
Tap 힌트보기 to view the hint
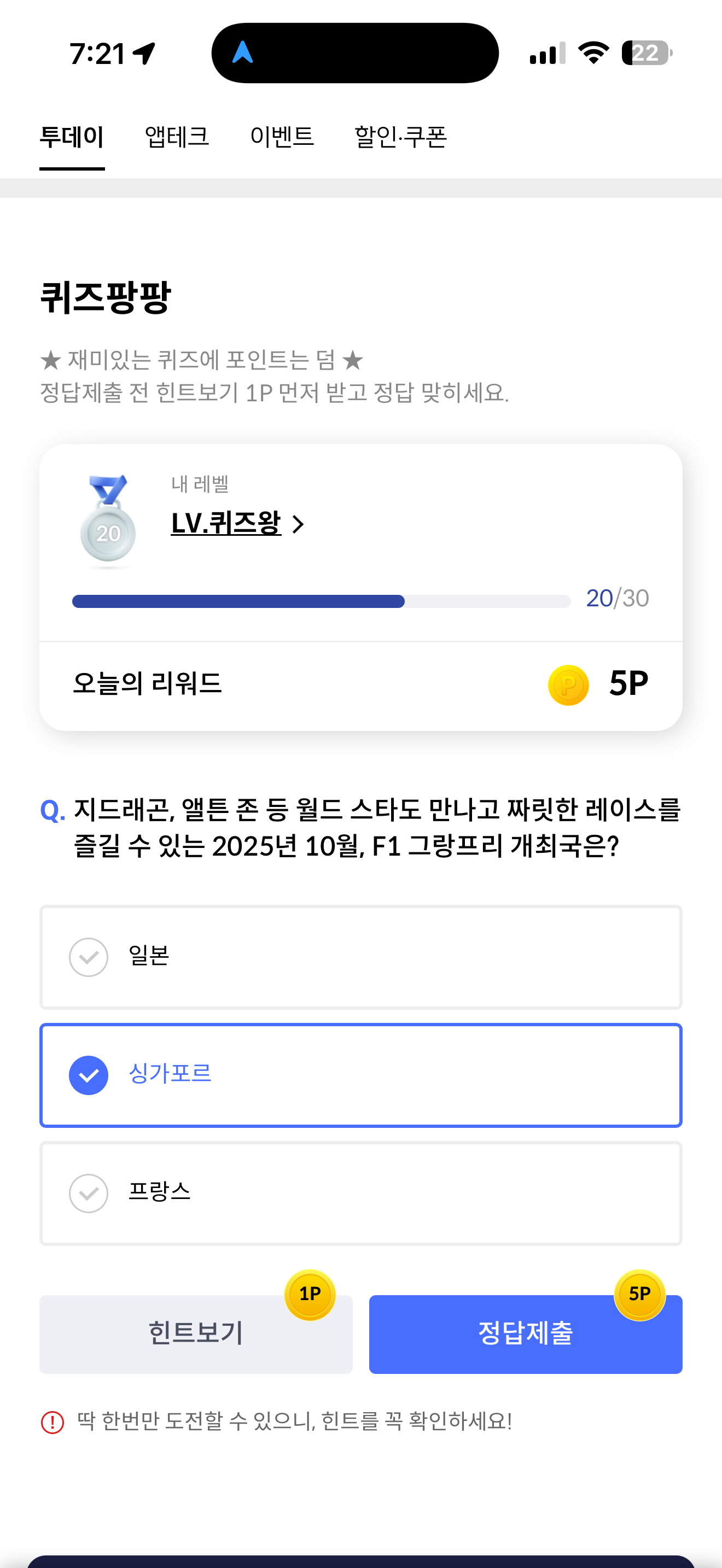click(196, 1333)
